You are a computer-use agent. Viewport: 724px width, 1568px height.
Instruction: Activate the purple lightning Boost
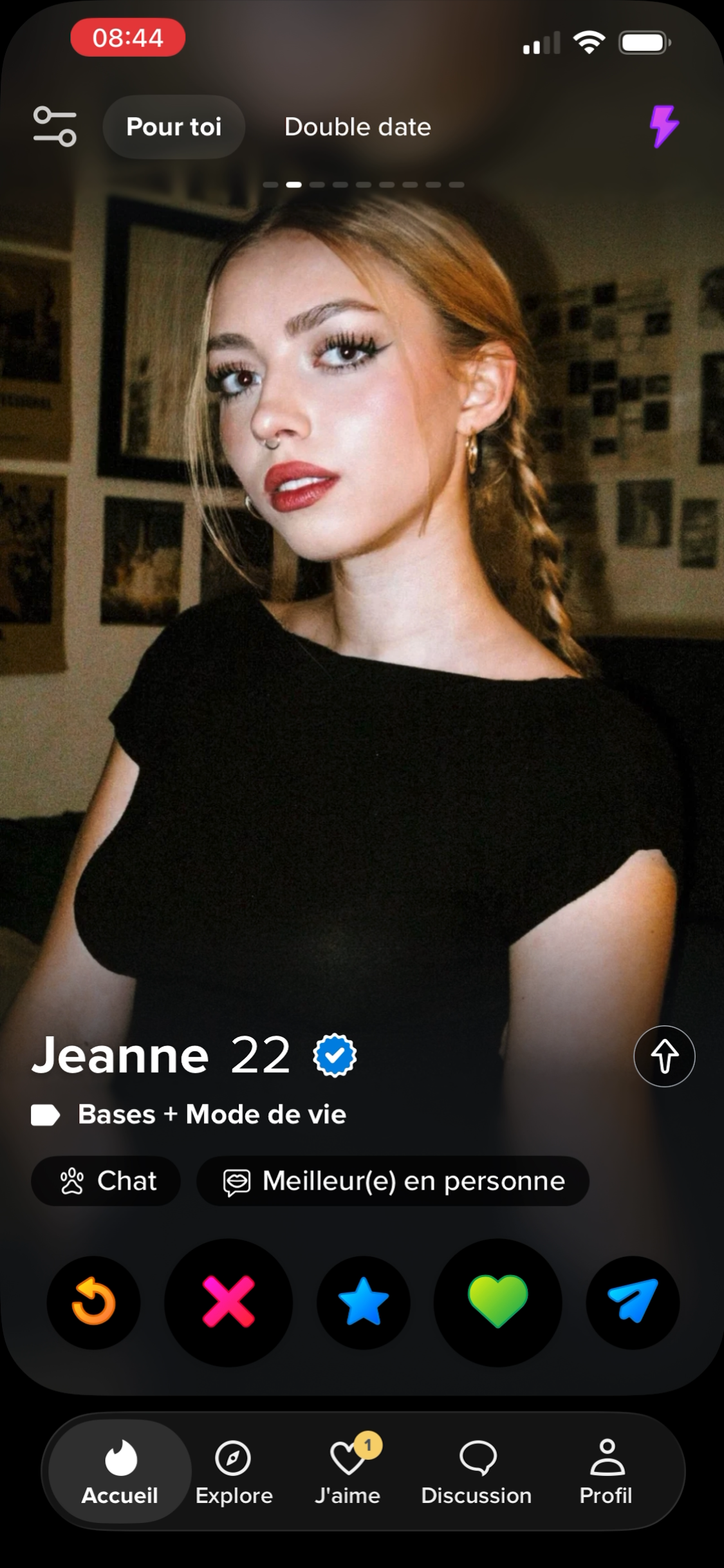pyautogui.click(x=664, y=126)
